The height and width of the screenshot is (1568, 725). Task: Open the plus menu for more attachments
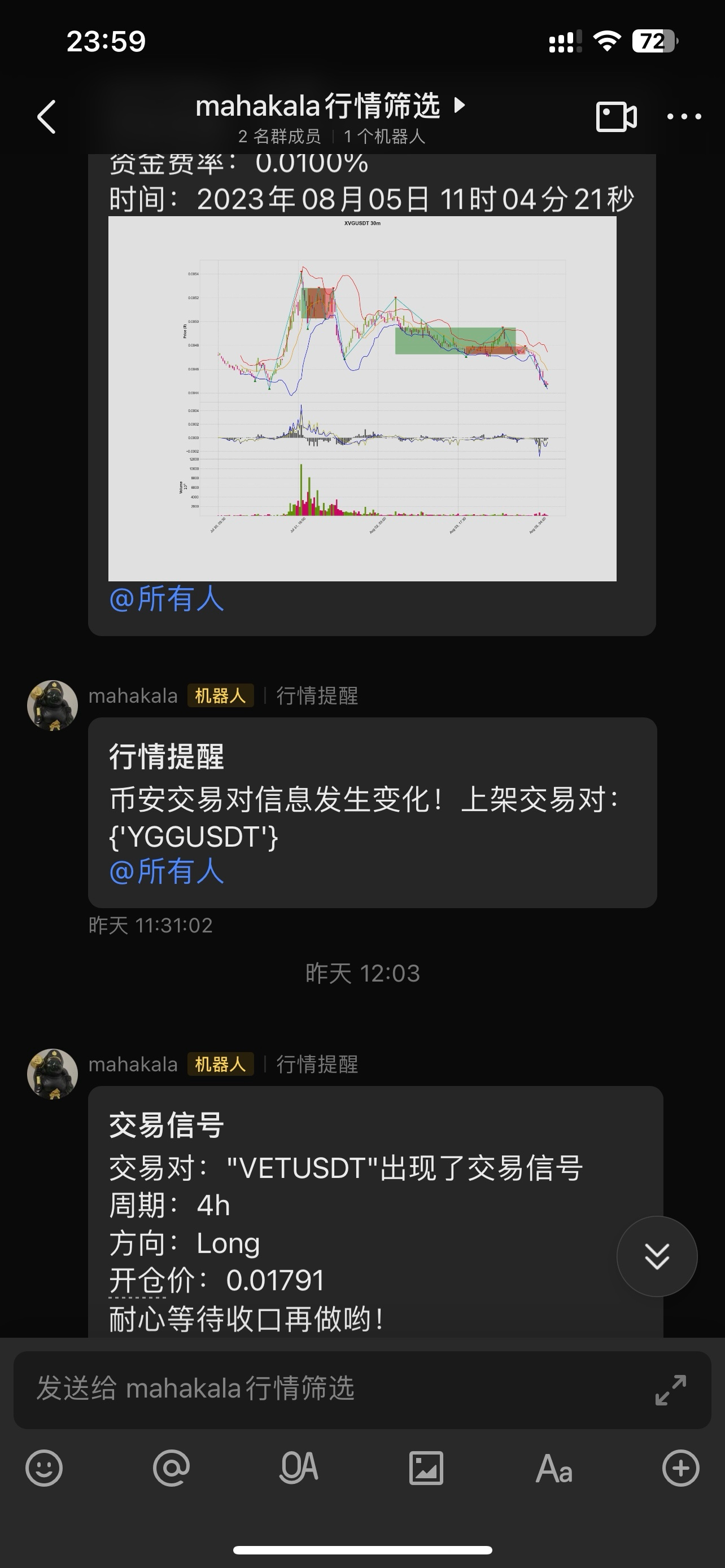680,1468
